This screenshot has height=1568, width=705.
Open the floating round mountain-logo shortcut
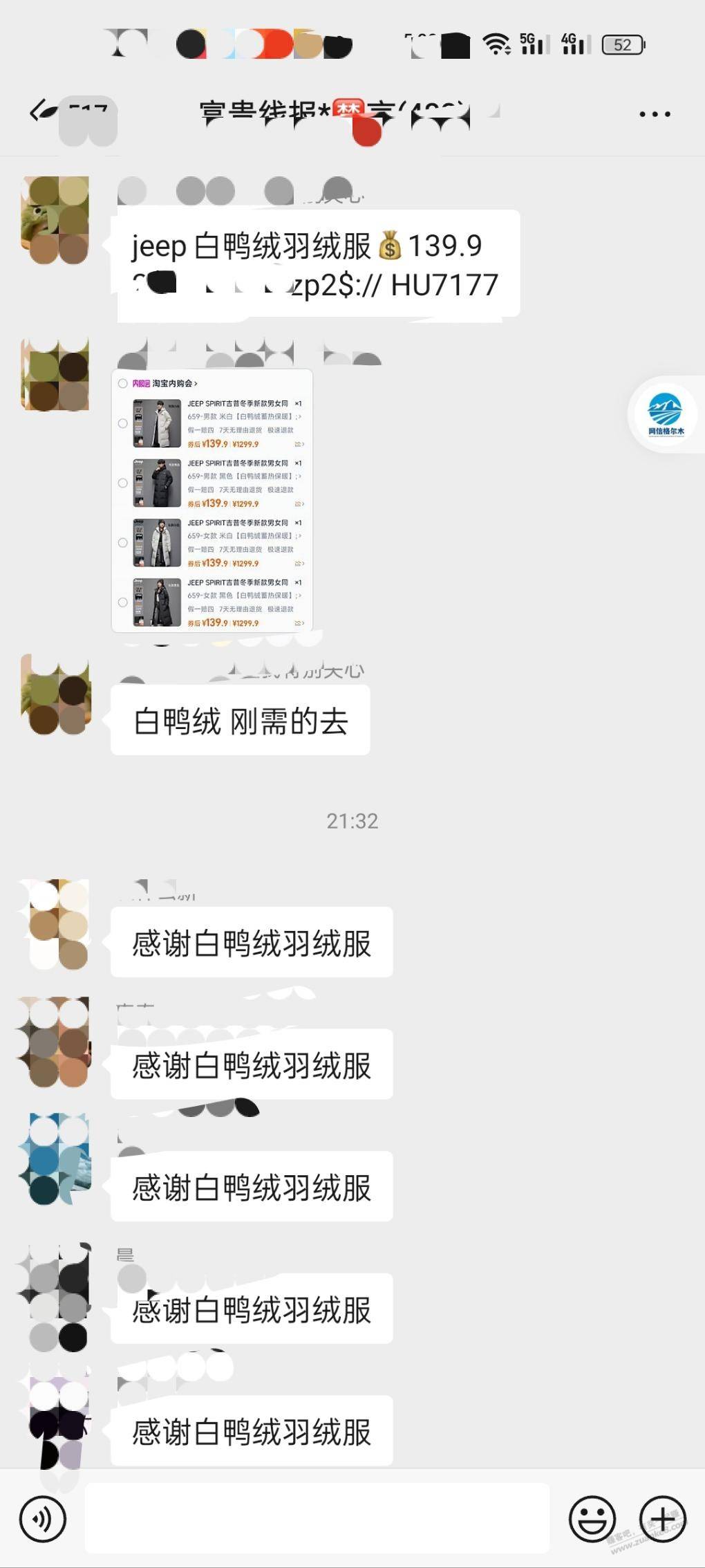click(666, 414)
